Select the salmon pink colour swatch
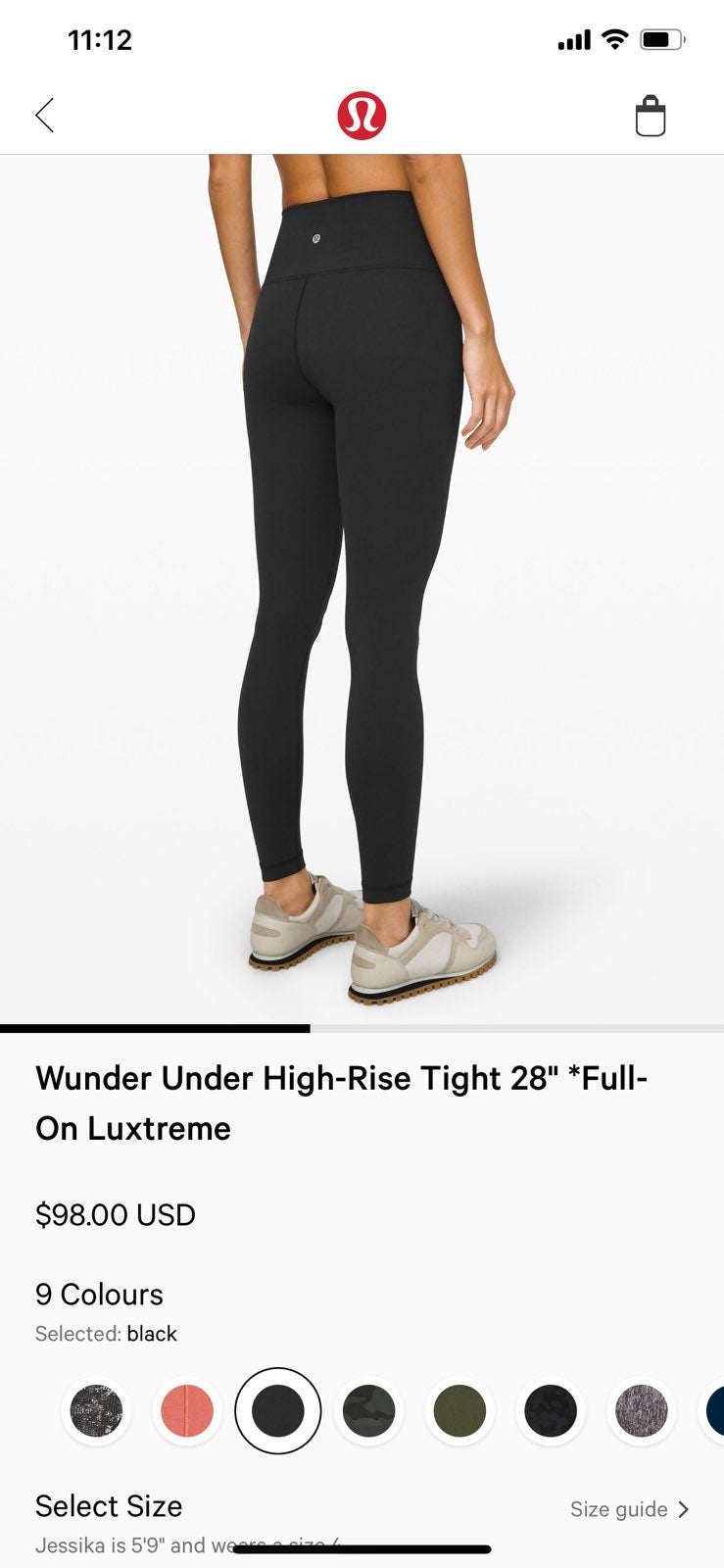The height and width of the screenshot is (1568, 724). [186, 1411]
